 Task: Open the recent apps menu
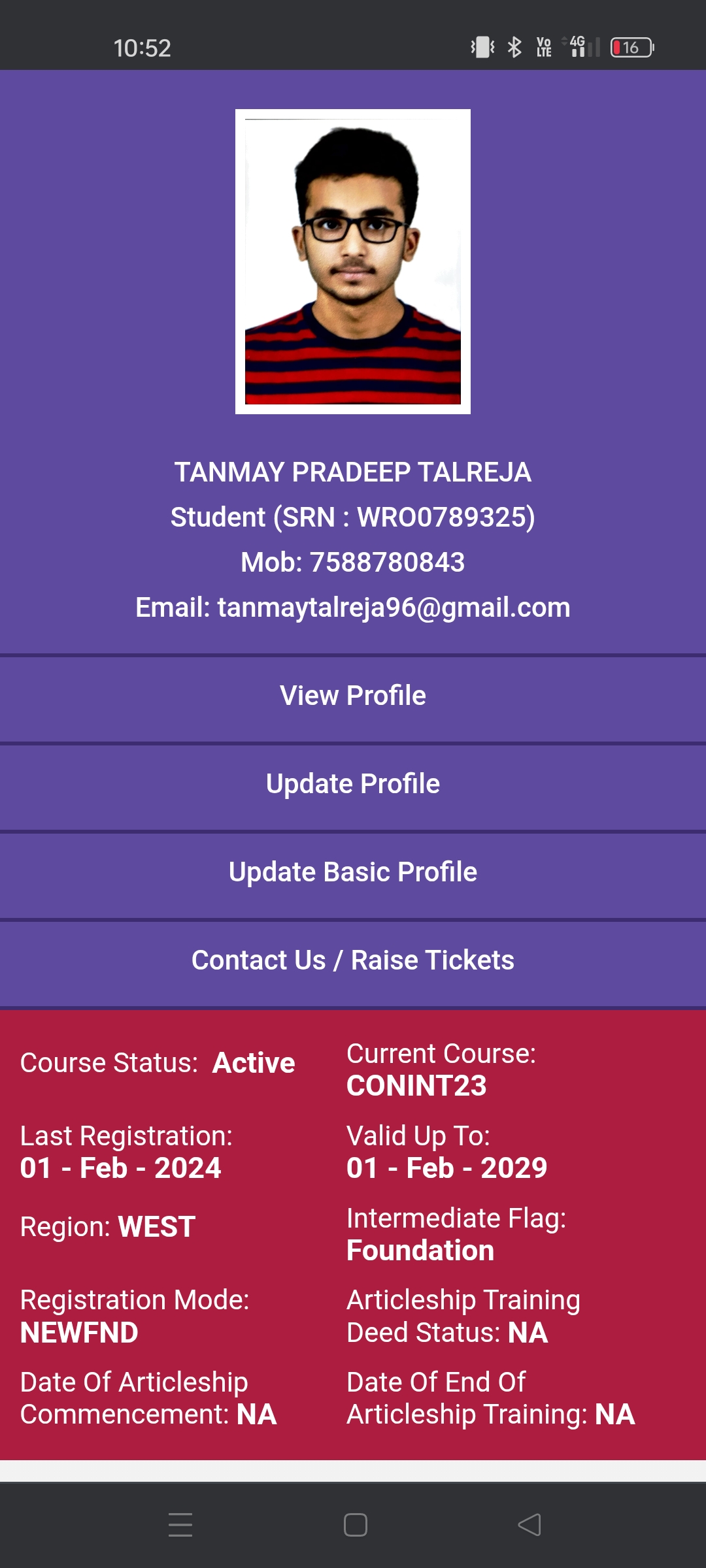point(180,1525)
